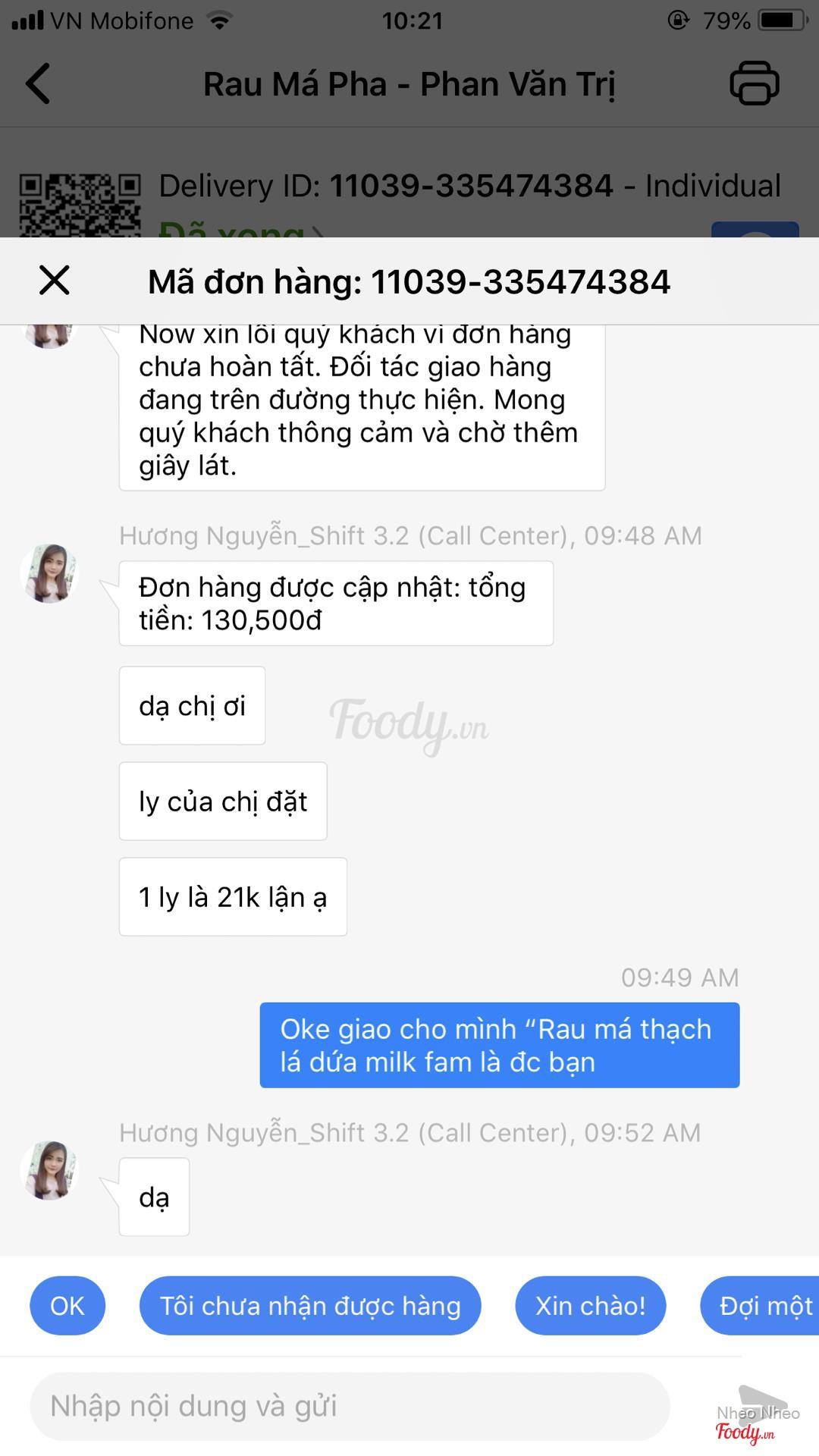Send the quick reply OK

(67, 1306)
